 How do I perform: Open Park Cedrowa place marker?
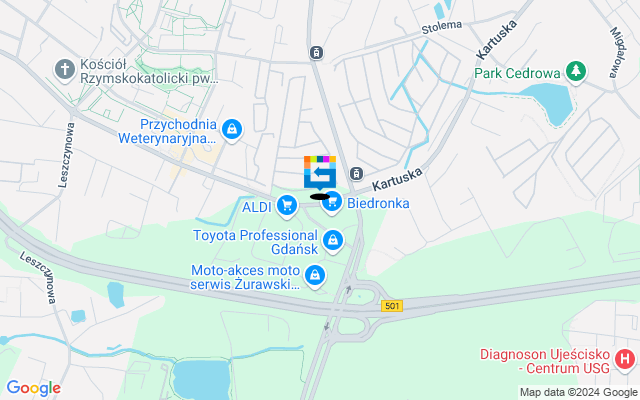point(575,71)
